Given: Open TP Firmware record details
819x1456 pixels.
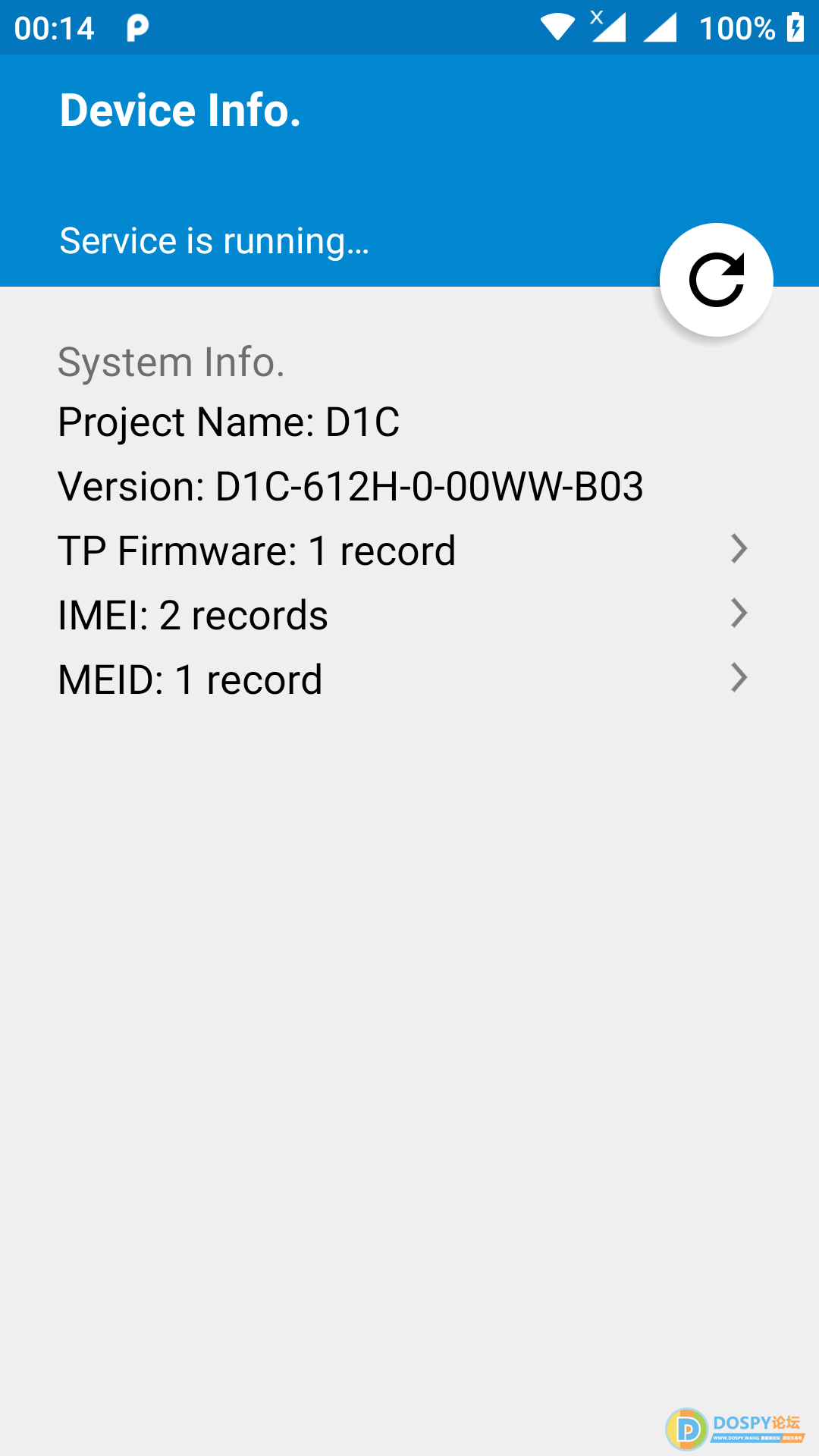Looking at the screenshot, I should [402, 550].
